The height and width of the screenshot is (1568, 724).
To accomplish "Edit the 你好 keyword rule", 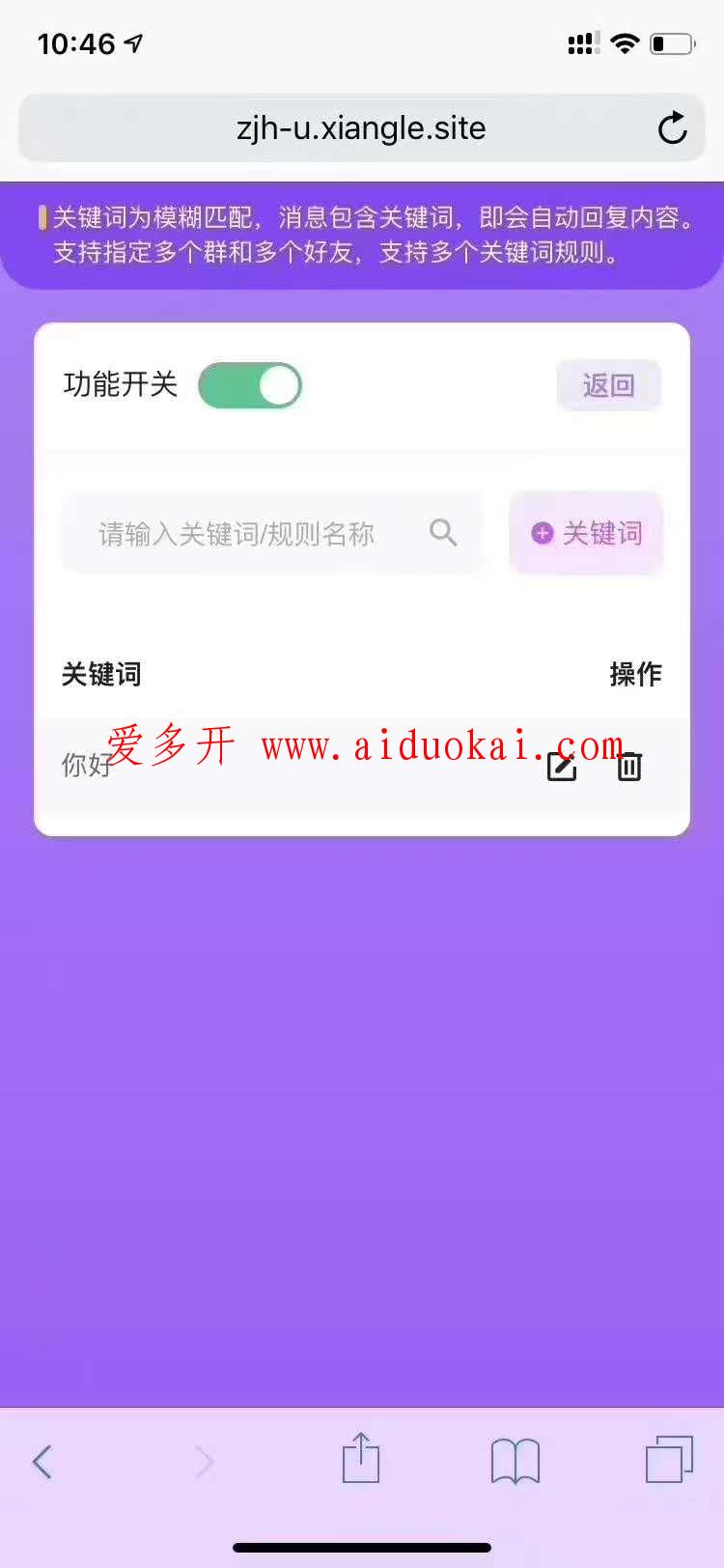I will (562, 767).
